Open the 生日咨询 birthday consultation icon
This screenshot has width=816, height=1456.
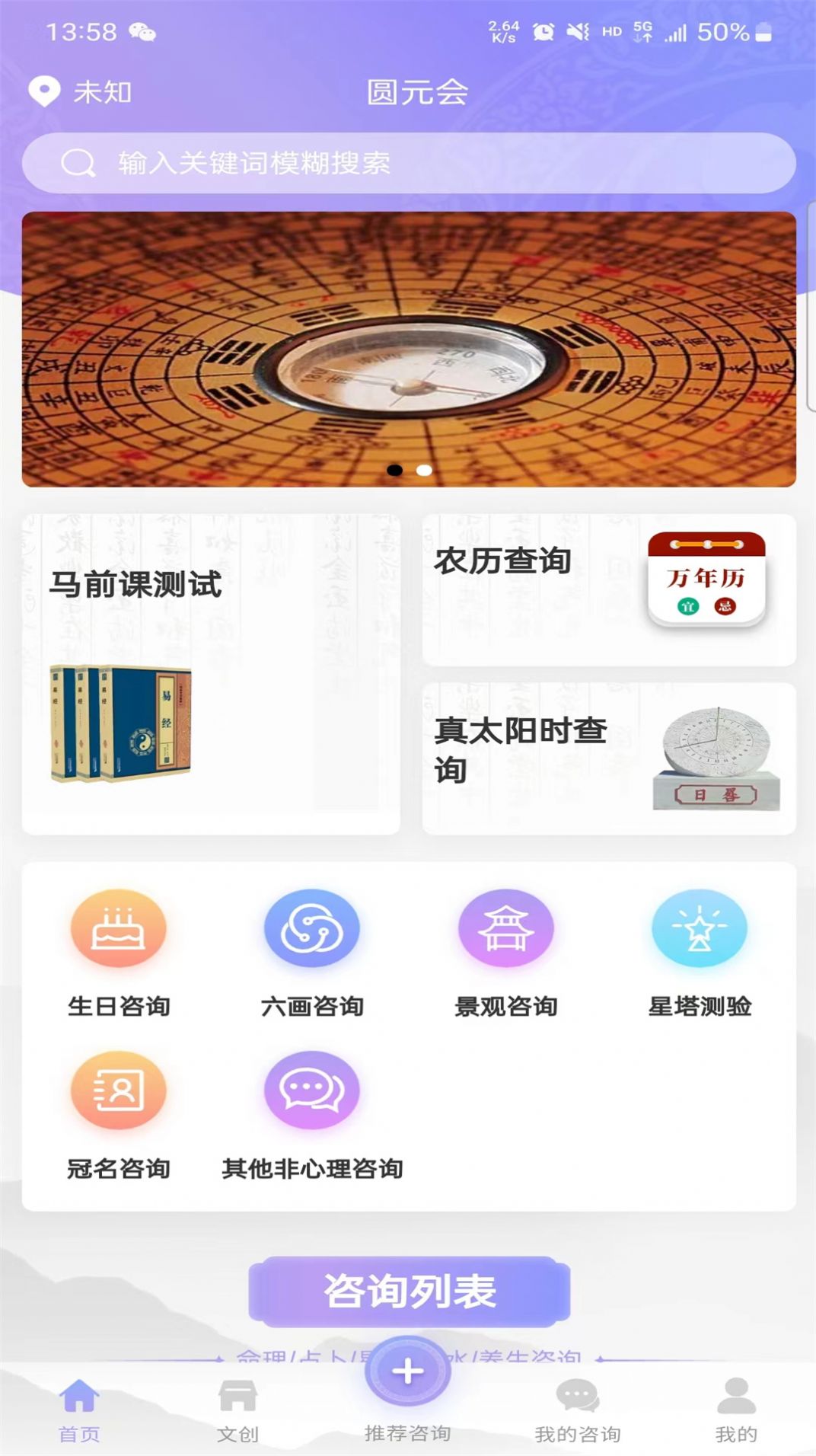[119, 928]
